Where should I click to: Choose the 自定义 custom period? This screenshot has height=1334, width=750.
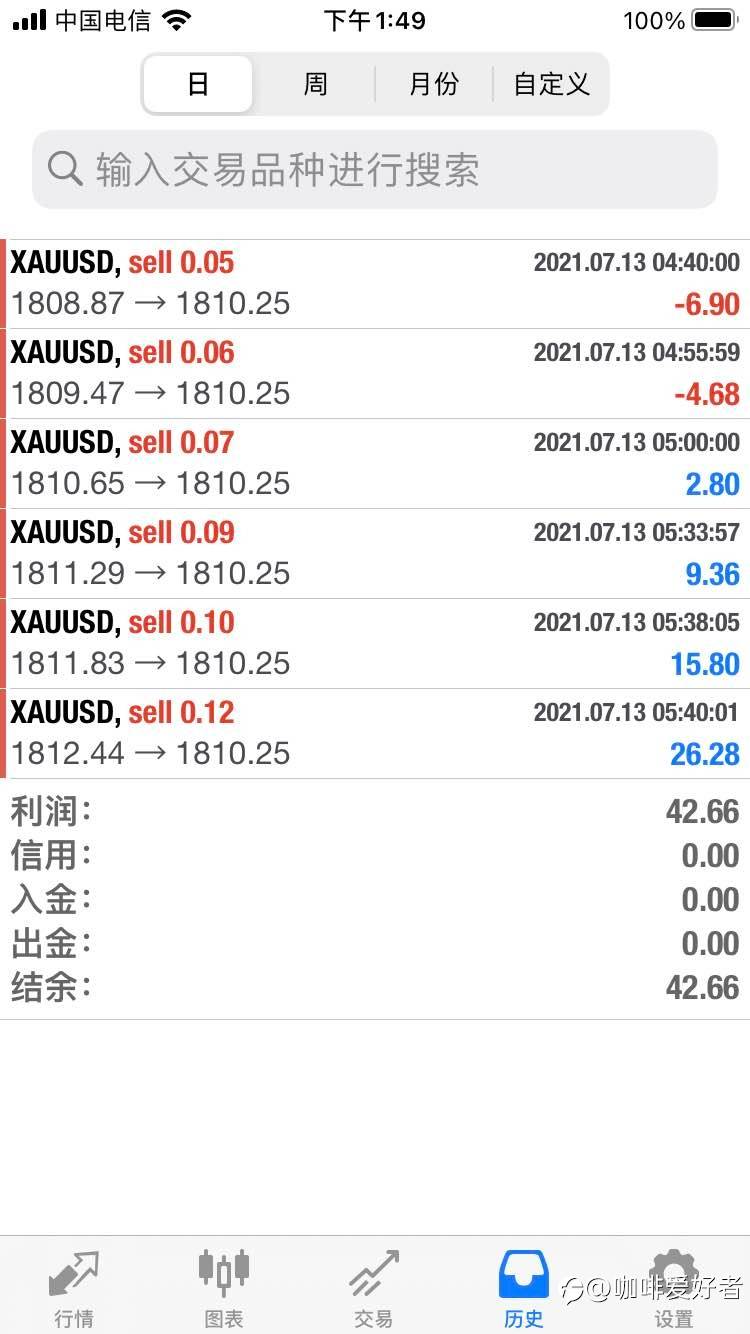click(x=551, y=84)
